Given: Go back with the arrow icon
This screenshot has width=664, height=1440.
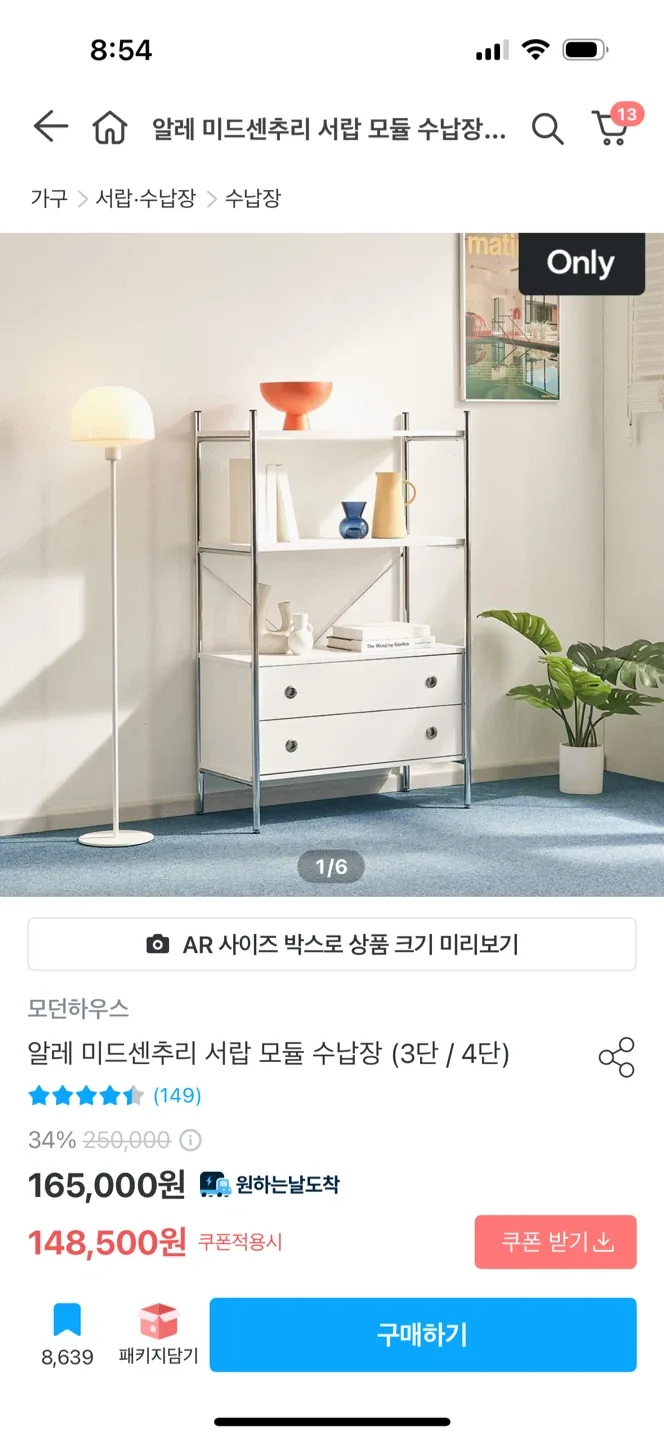Looking at the screenshot, I should [x=50, y=127].
